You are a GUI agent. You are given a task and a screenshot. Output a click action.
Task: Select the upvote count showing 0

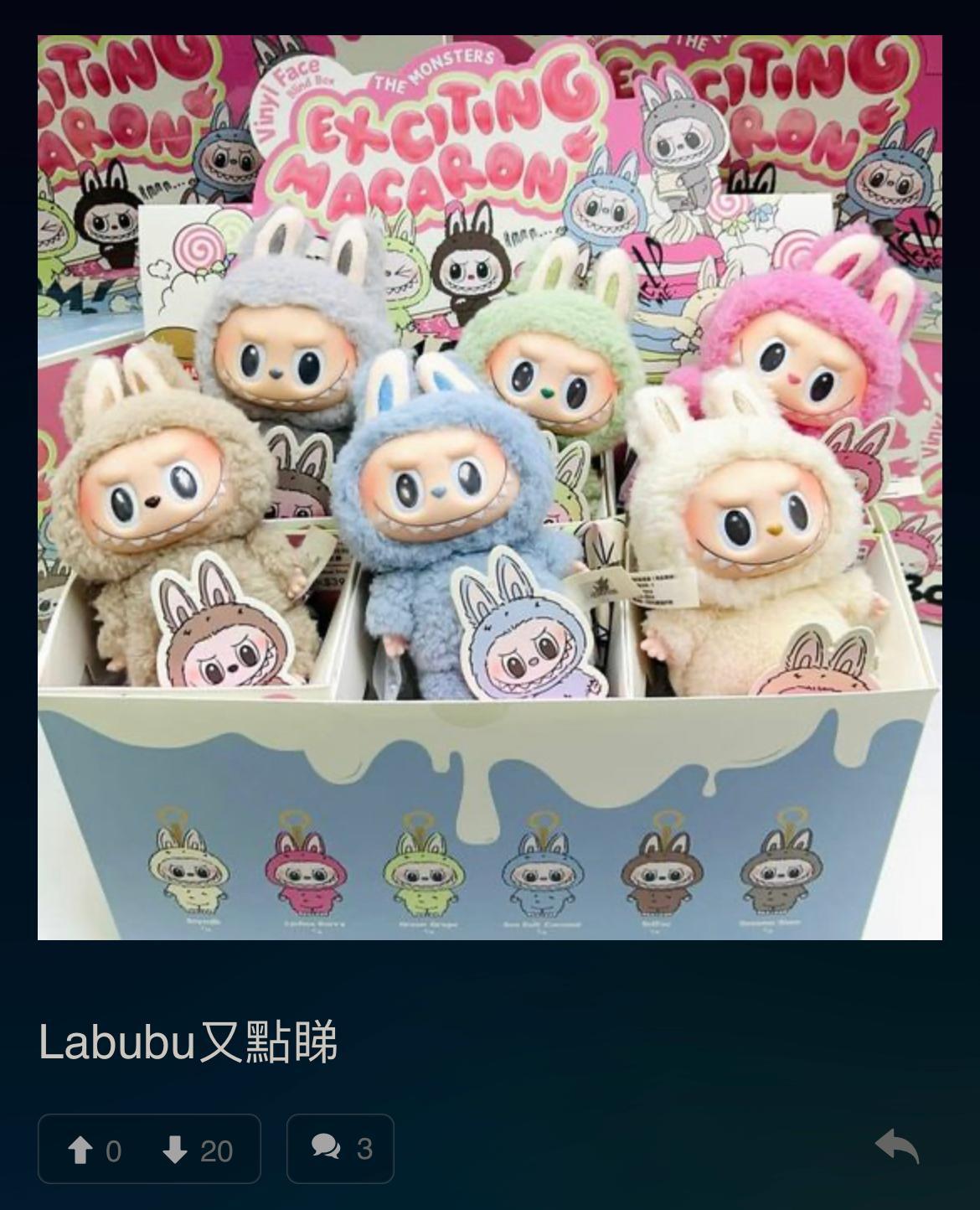116,1151
